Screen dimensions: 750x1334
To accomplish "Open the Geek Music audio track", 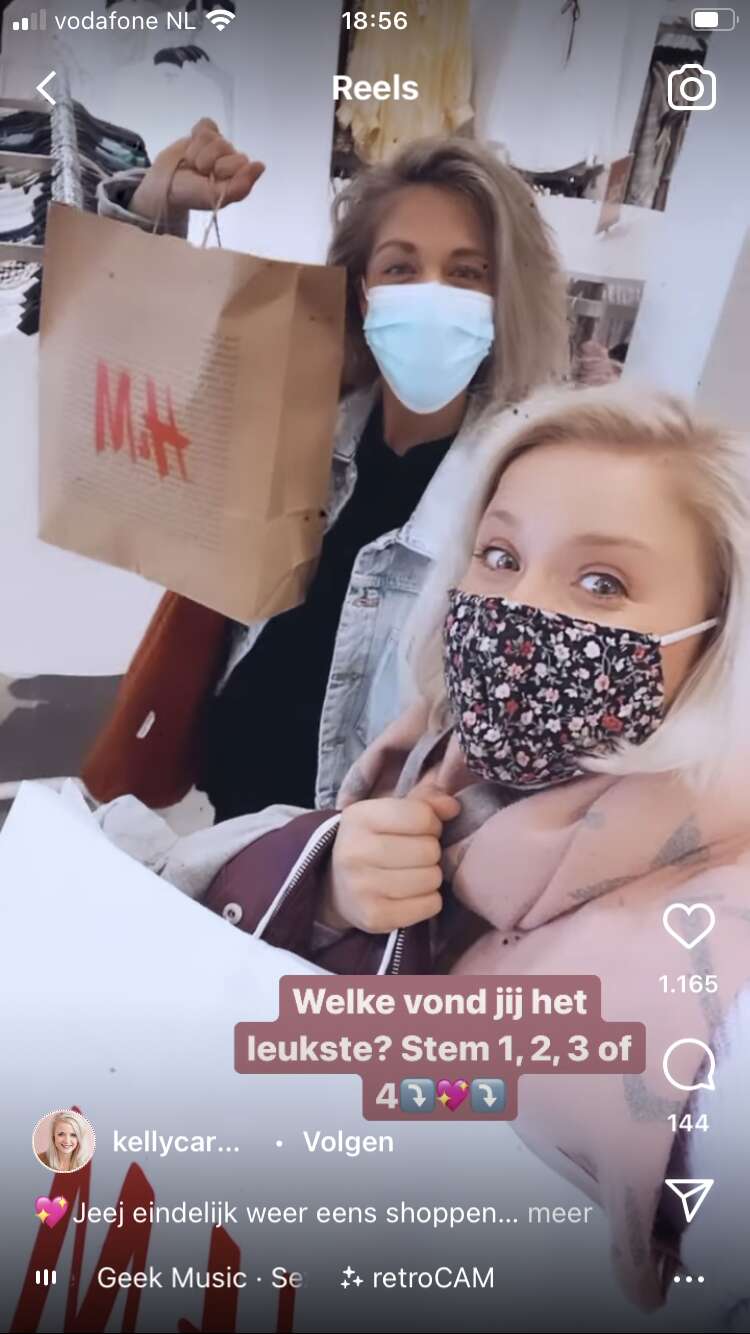I will (199, 1277).
